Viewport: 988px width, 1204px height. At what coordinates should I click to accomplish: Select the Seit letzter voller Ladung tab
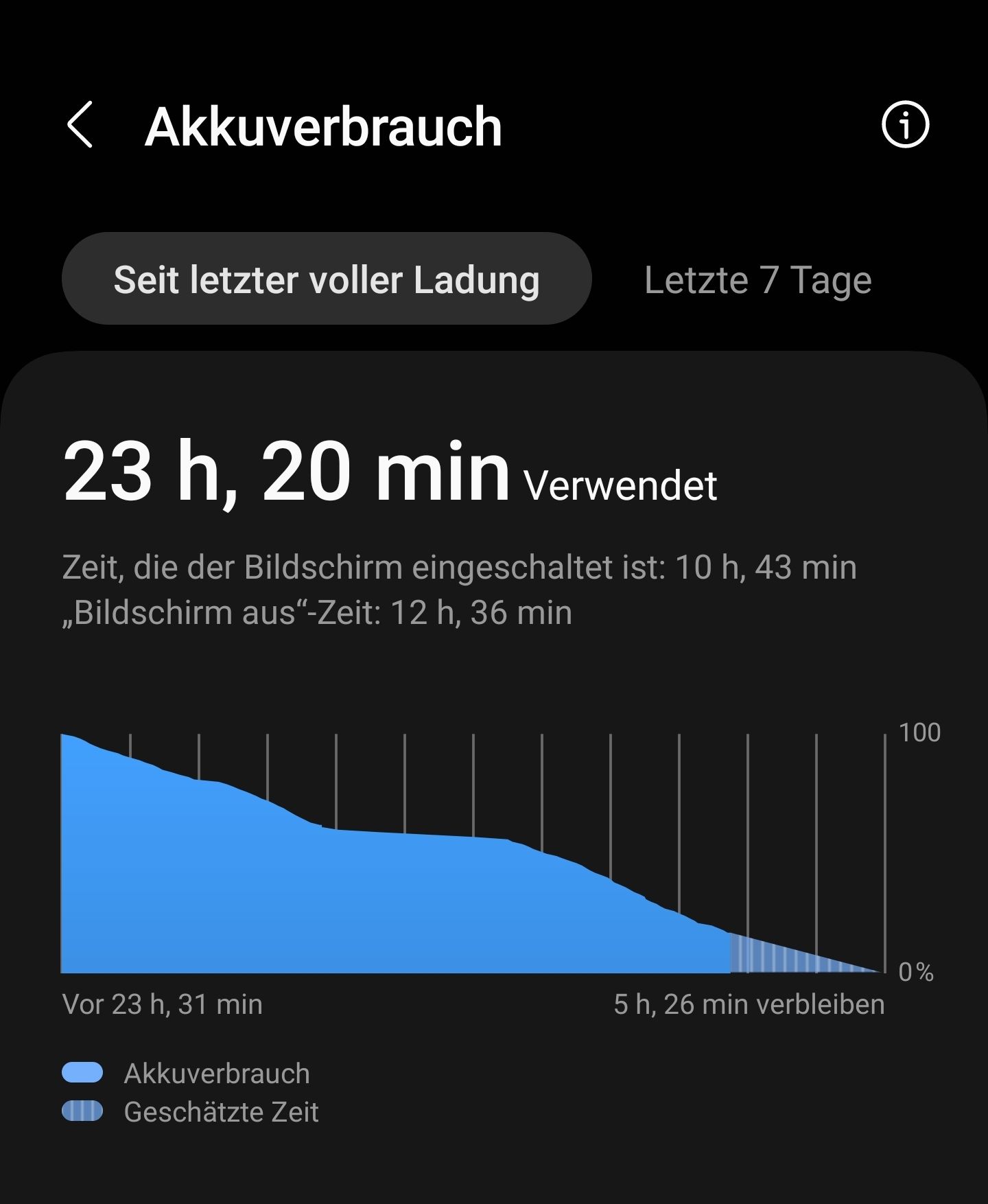click(327, 279)
